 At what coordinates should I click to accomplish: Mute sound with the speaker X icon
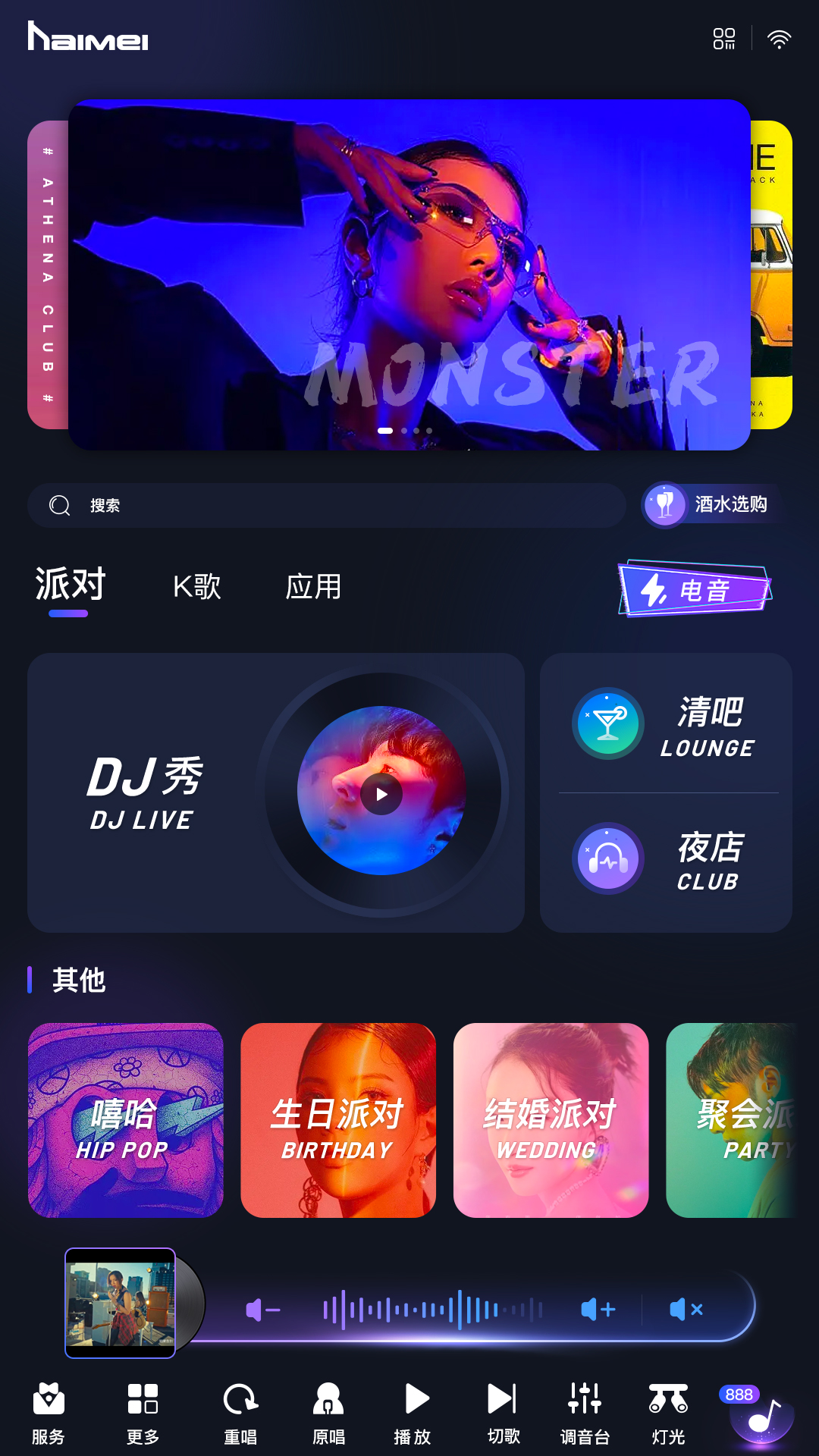tap(686, 1310)
